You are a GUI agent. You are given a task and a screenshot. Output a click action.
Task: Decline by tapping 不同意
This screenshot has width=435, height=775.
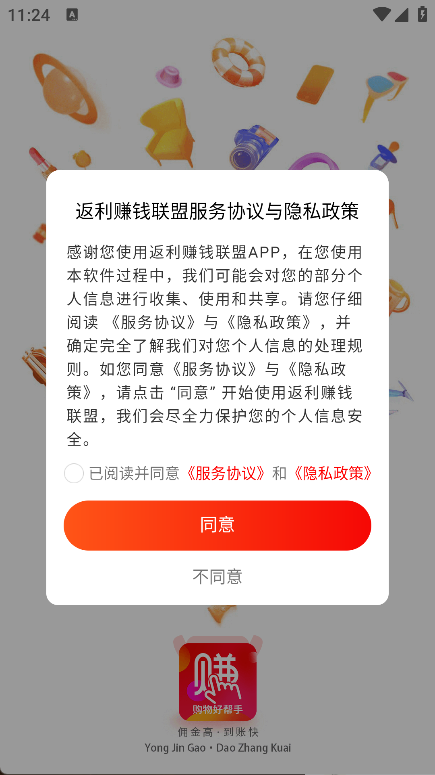click(x=218, y=576)
